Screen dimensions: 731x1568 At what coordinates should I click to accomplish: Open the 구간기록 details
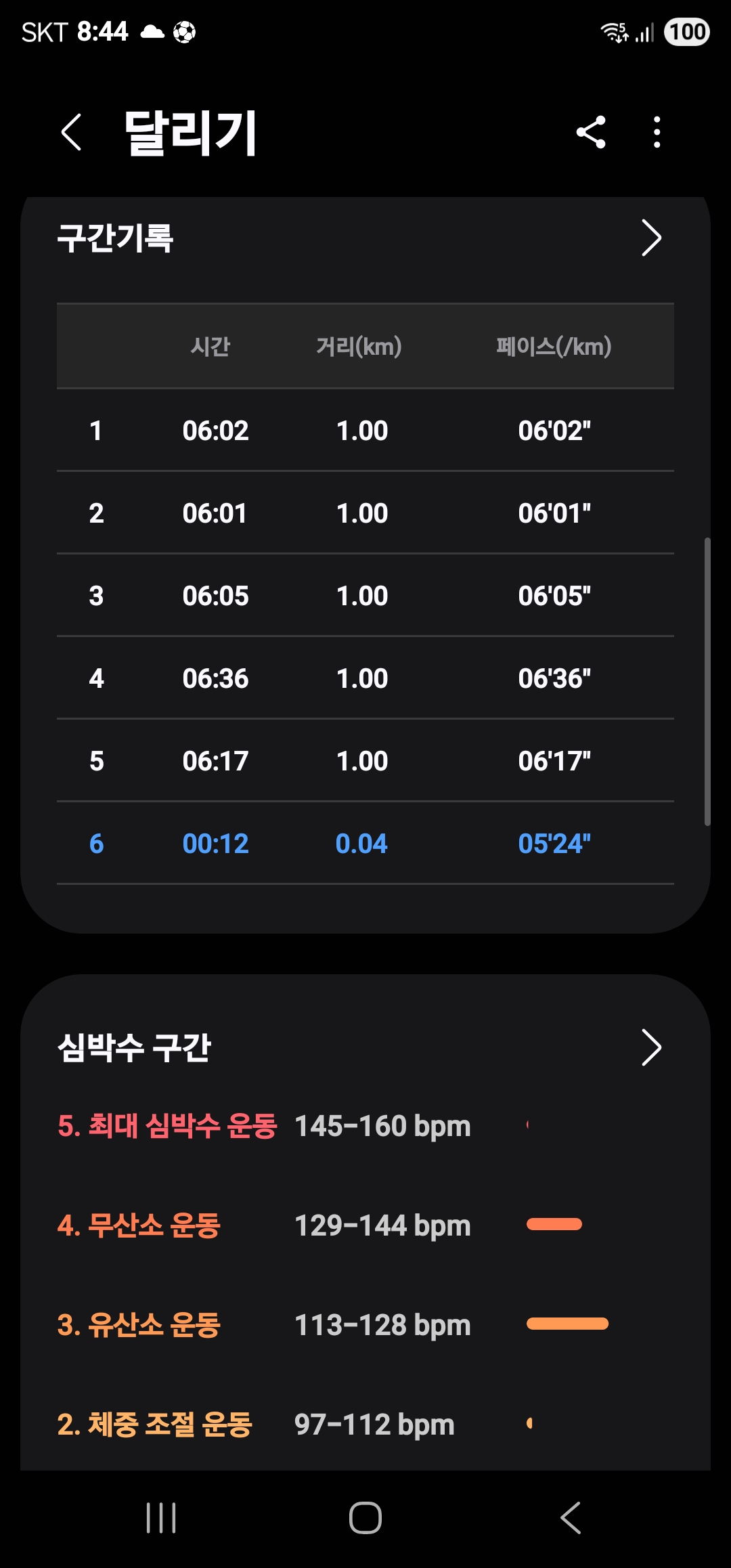[x=650, y=238]
